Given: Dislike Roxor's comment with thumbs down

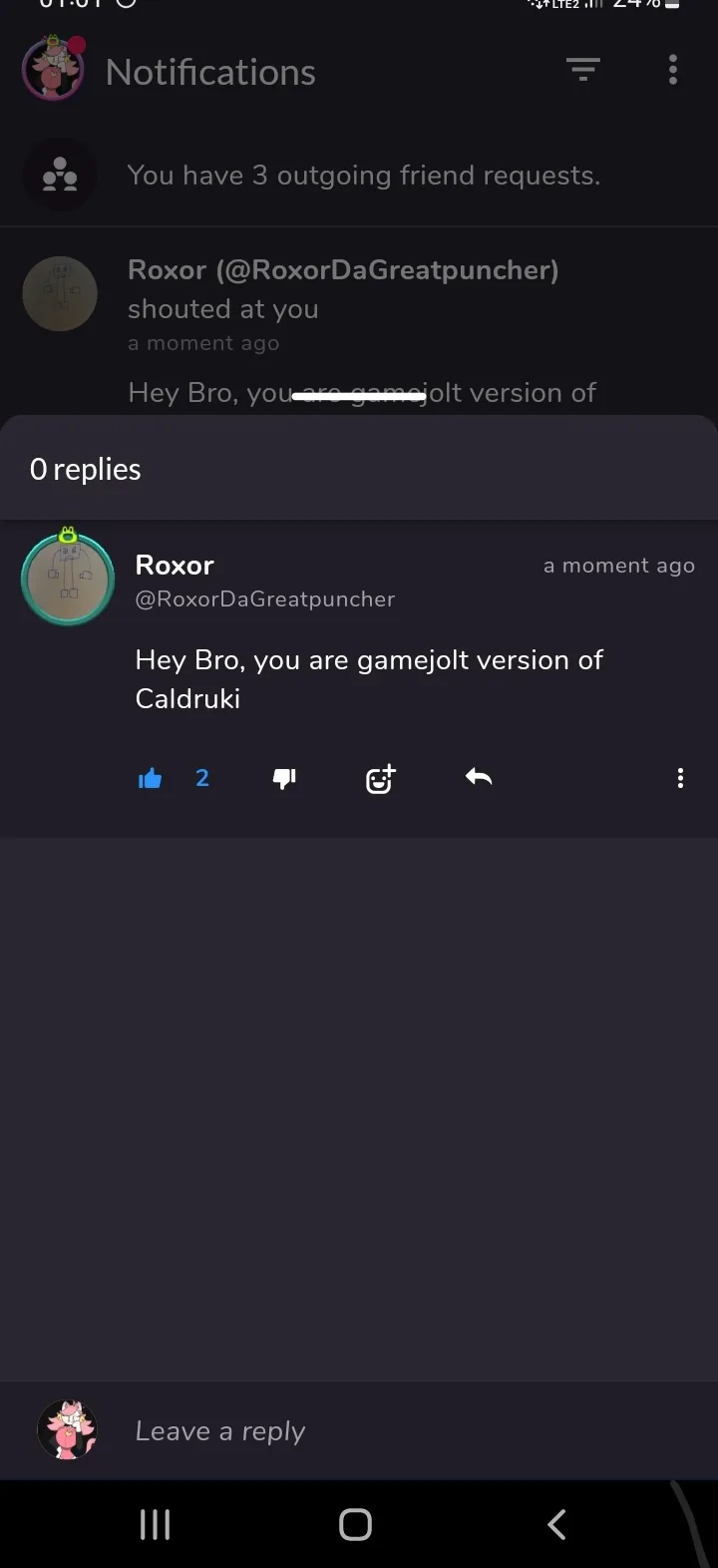Looking at the screenshot, I should point(284,778).
